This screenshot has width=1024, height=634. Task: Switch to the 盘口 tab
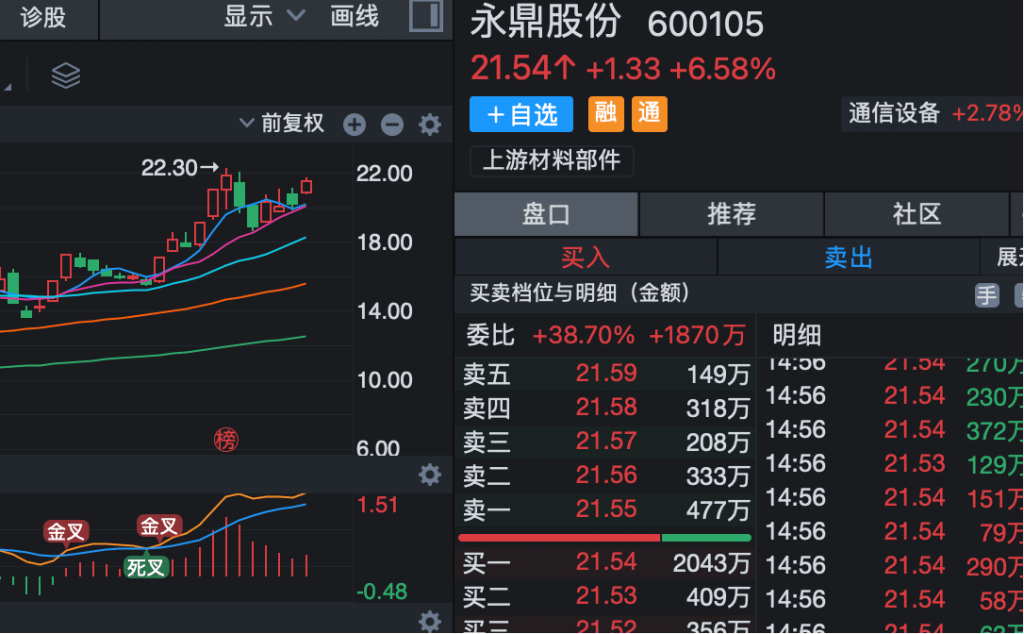[546, 214]
